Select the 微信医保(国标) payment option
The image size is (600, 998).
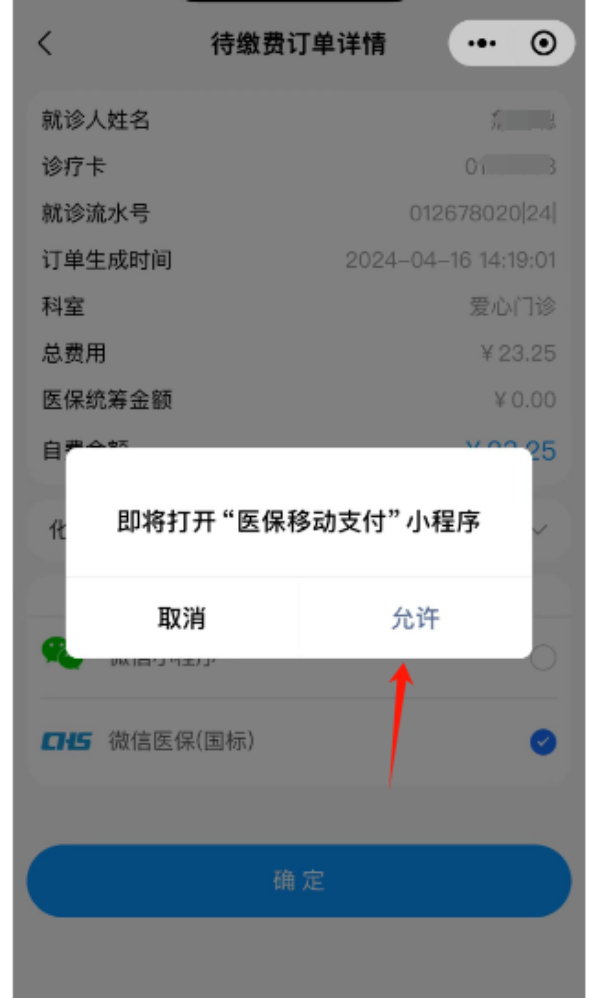pos(543,742)
